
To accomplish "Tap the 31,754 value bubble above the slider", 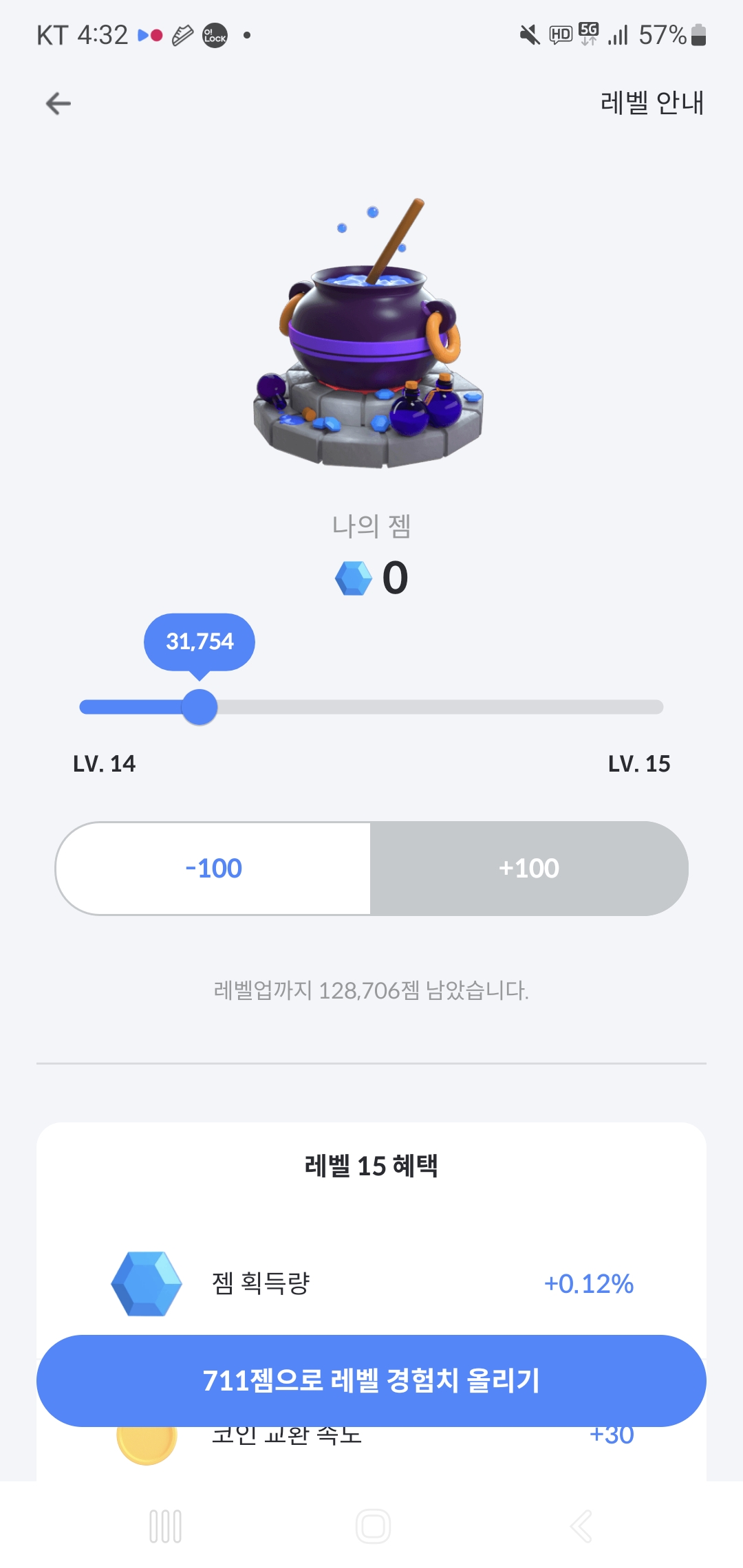I will [200, 641].
